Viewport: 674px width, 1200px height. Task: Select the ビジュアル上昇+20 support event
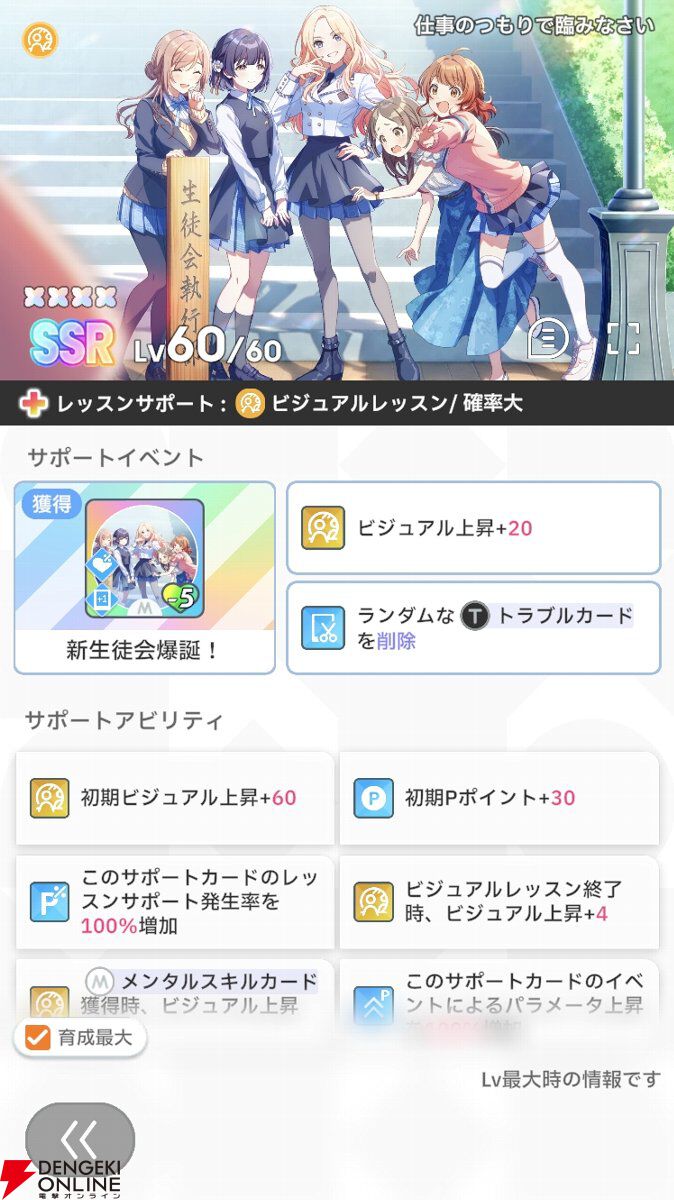click(473, 528)
